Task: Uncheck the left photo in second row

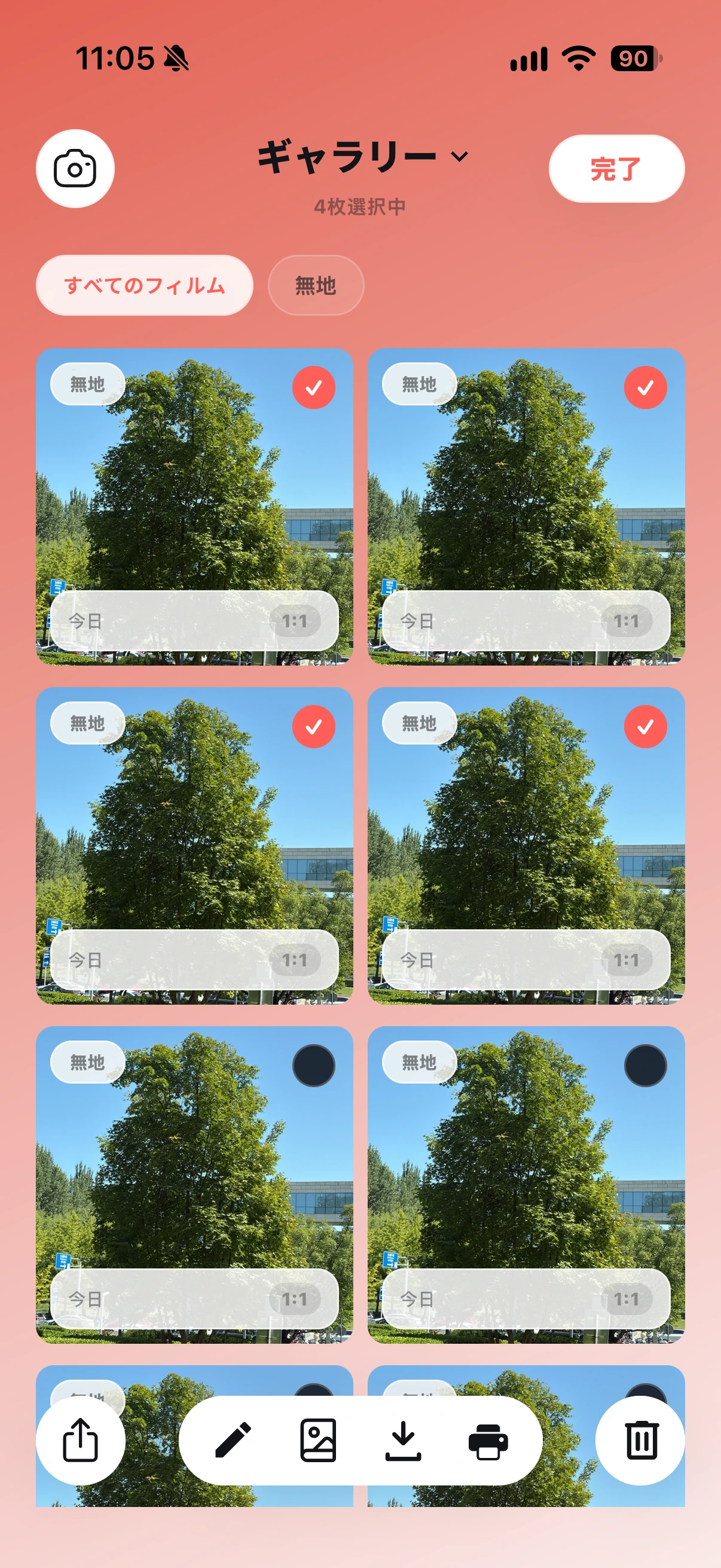Action: coord(313,726)
